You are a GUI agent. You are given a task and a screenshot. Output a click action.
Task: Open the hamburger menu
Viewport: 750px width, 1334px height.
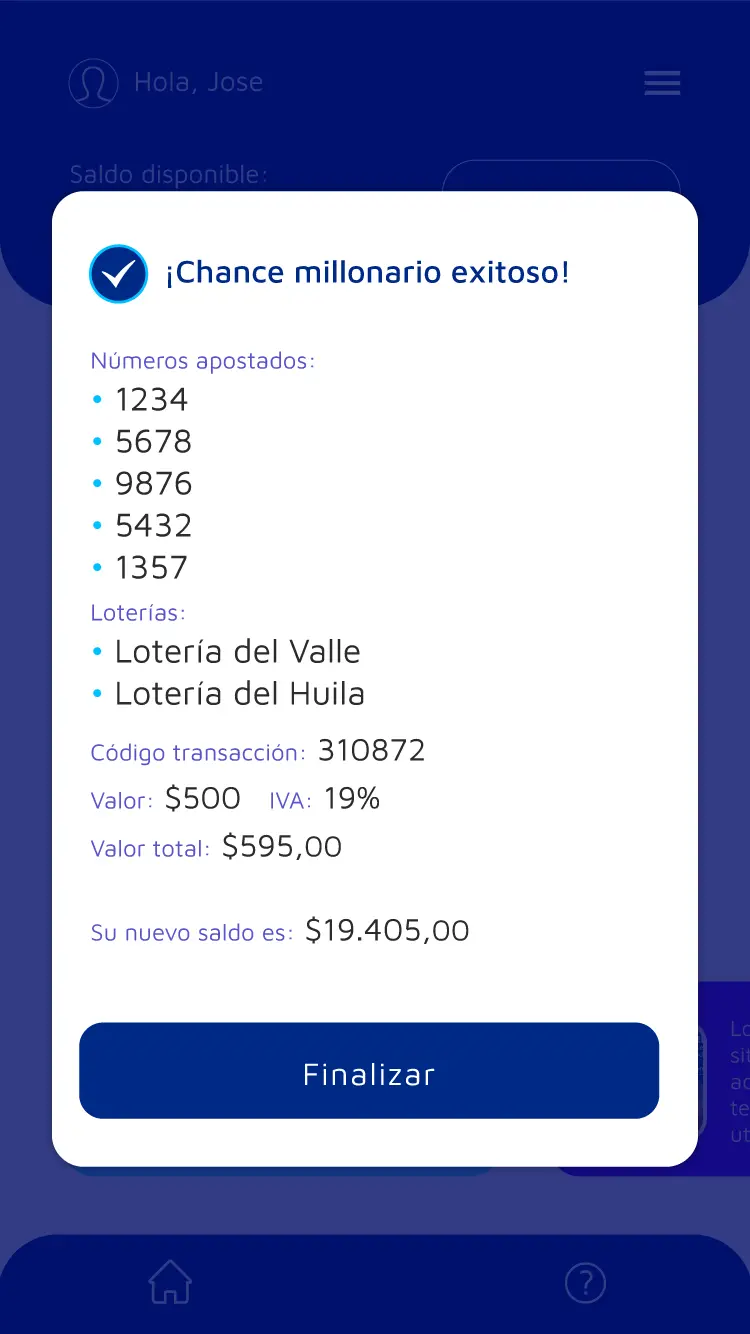pyautogui.click(x=662, y=83)
